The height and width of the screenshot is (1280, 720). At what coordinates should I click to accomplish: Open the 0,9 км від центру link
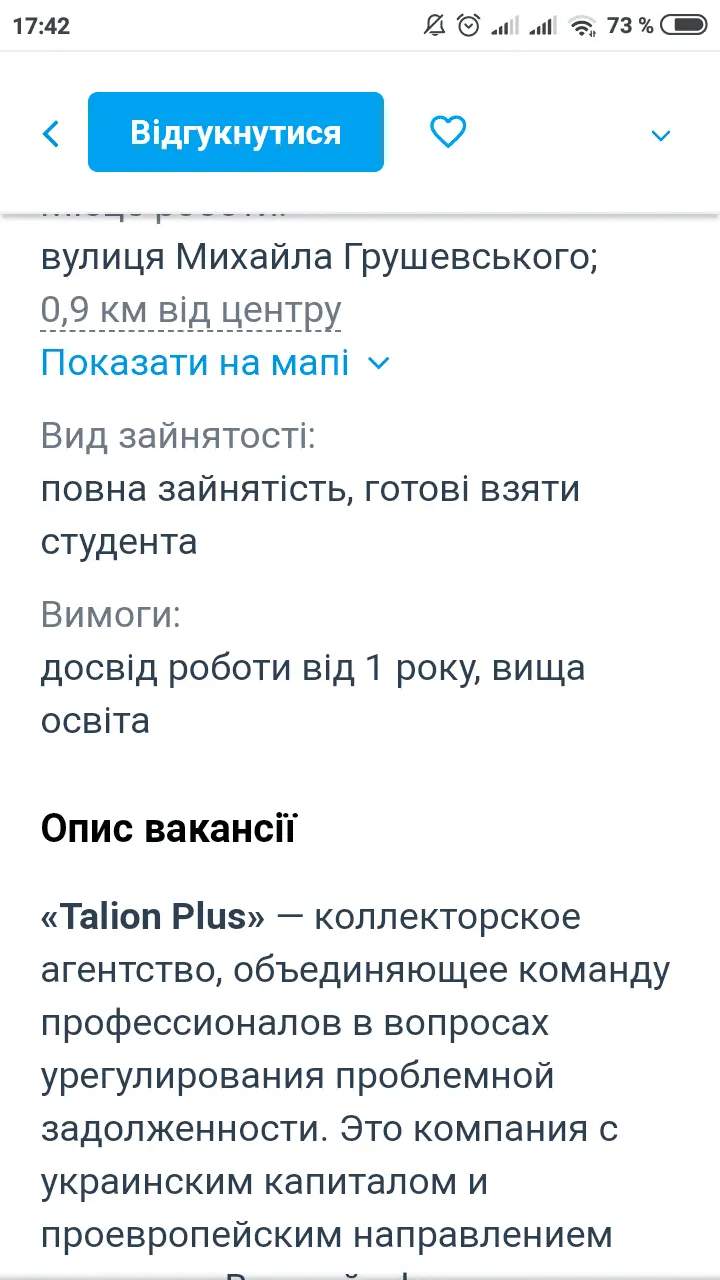[190, 310]
